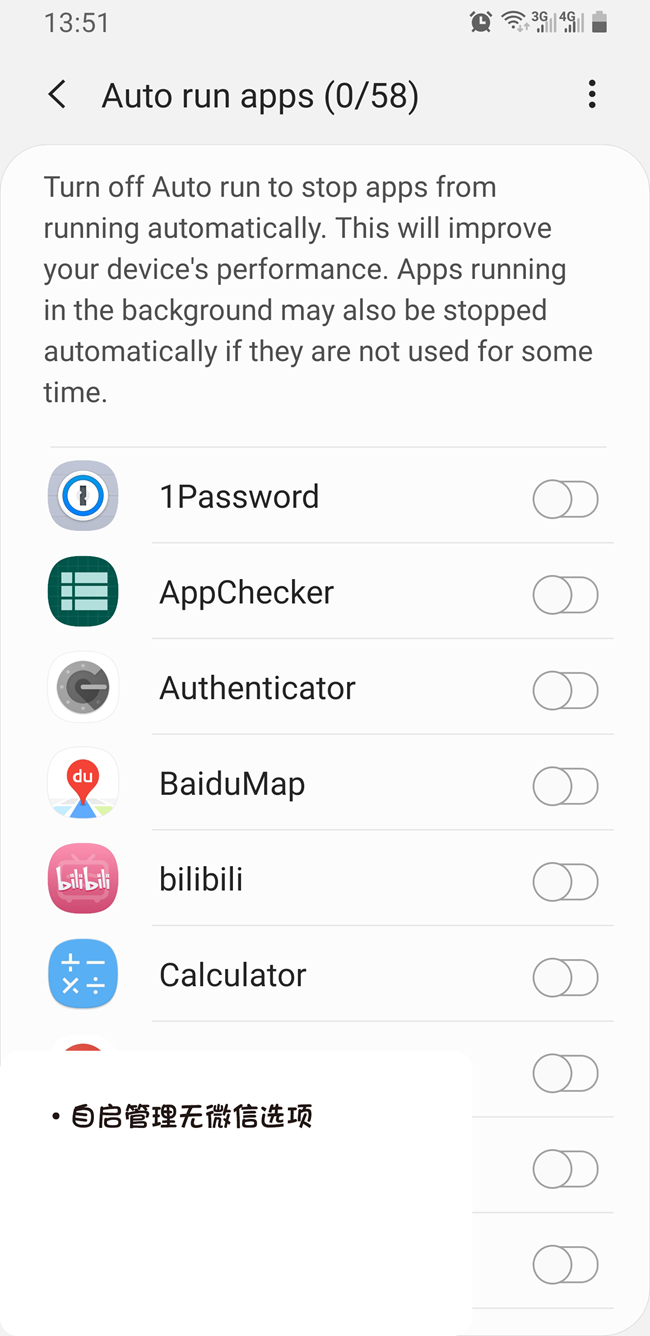Switch on auto run for BaiduMap
Viewport: 650px width, 1336px height.
tap(565, 786)
